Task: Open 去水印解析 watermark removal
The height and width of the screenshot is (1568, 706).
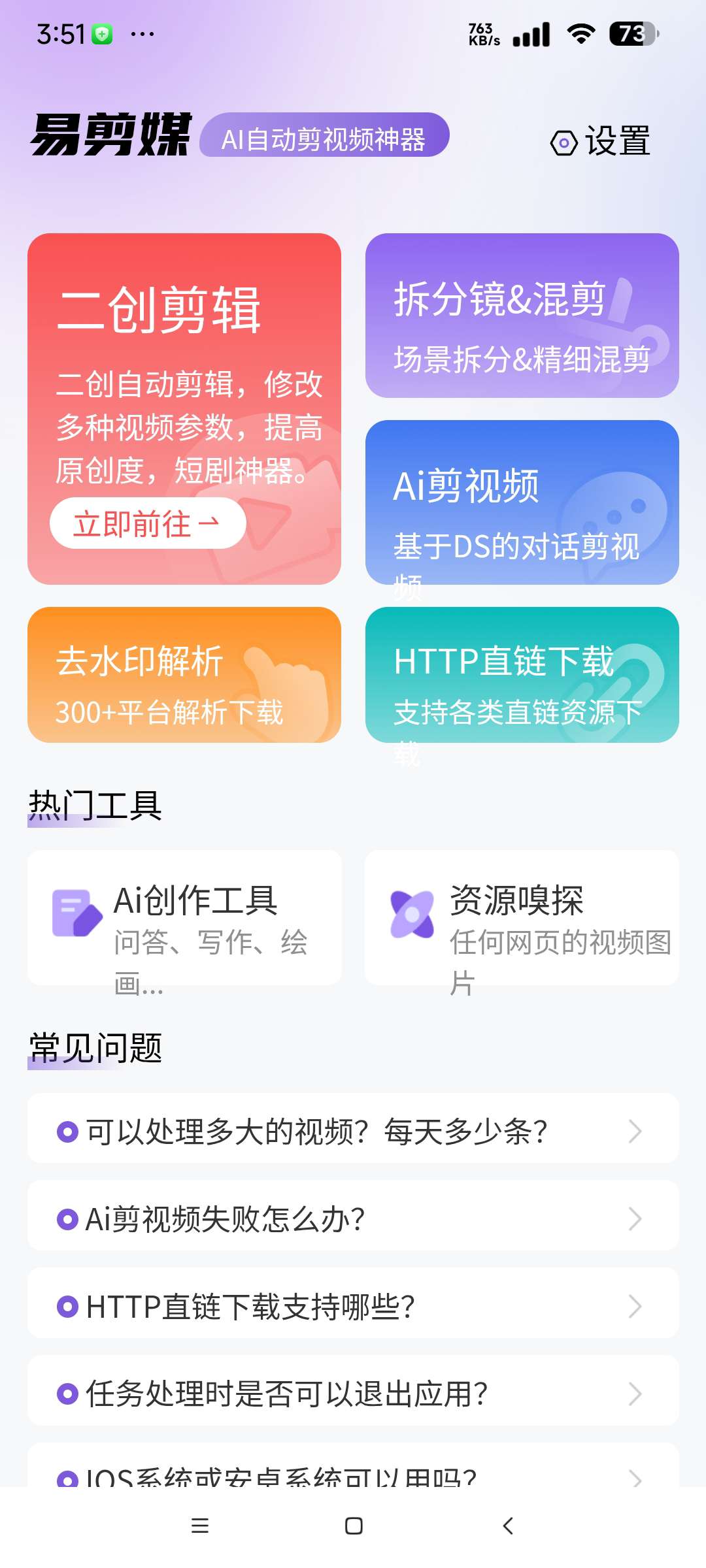Action: pos(184,675)
